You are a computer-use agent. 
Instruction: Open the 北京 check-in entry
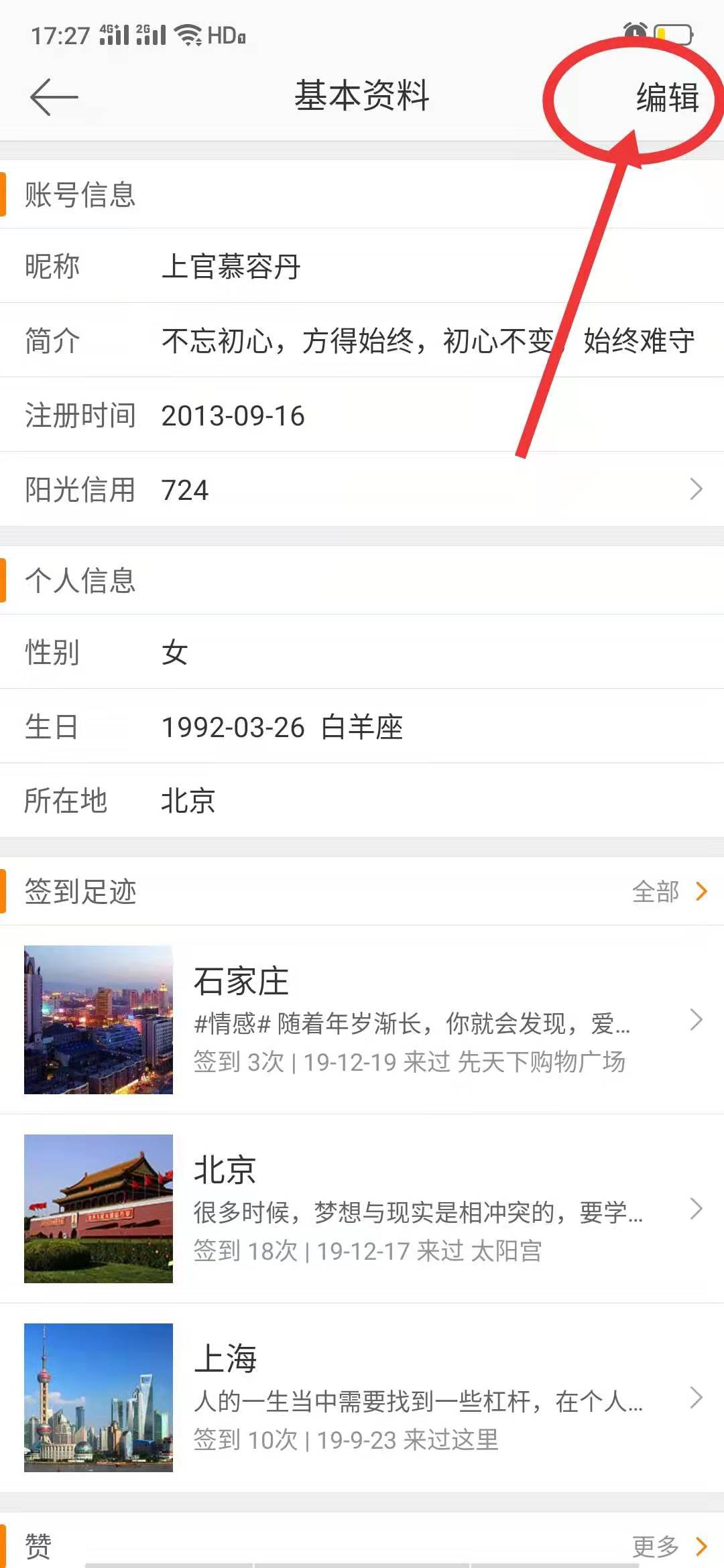(362, 1209)
